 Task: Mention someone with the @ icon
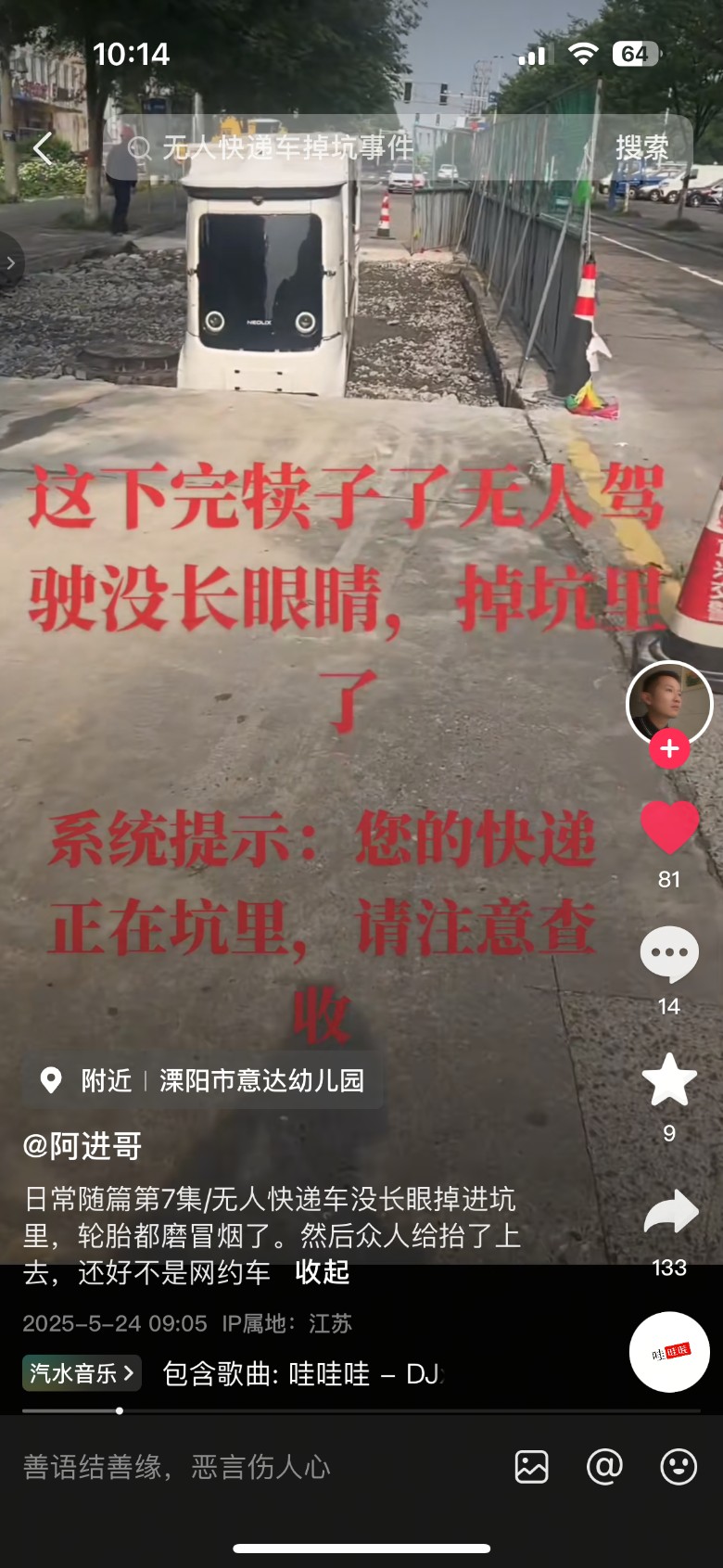[604, 1467]
